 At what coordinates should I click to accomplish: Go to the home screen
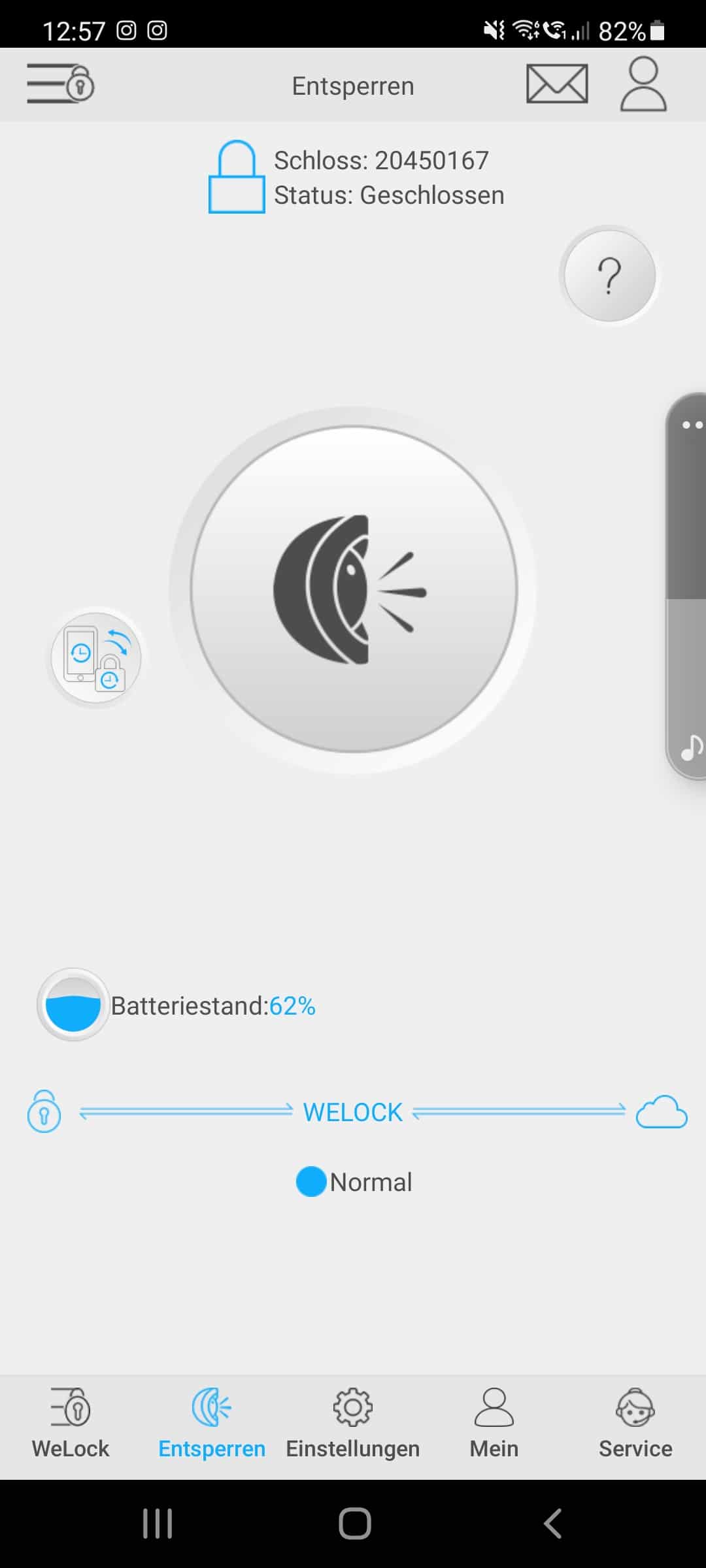tap(354, 1524)
